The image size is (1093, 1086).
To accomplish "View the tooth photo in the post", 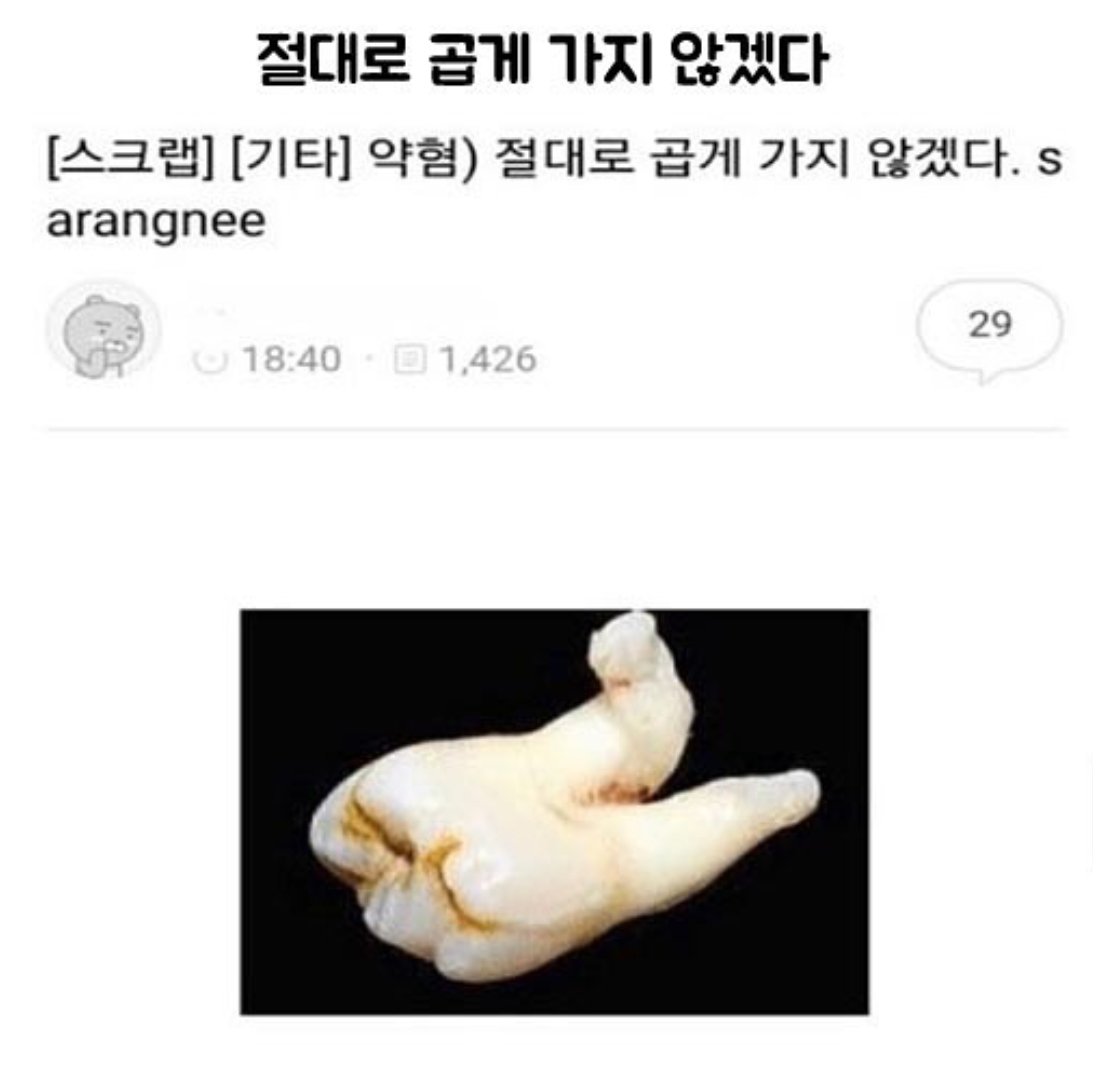I will 554,811.
